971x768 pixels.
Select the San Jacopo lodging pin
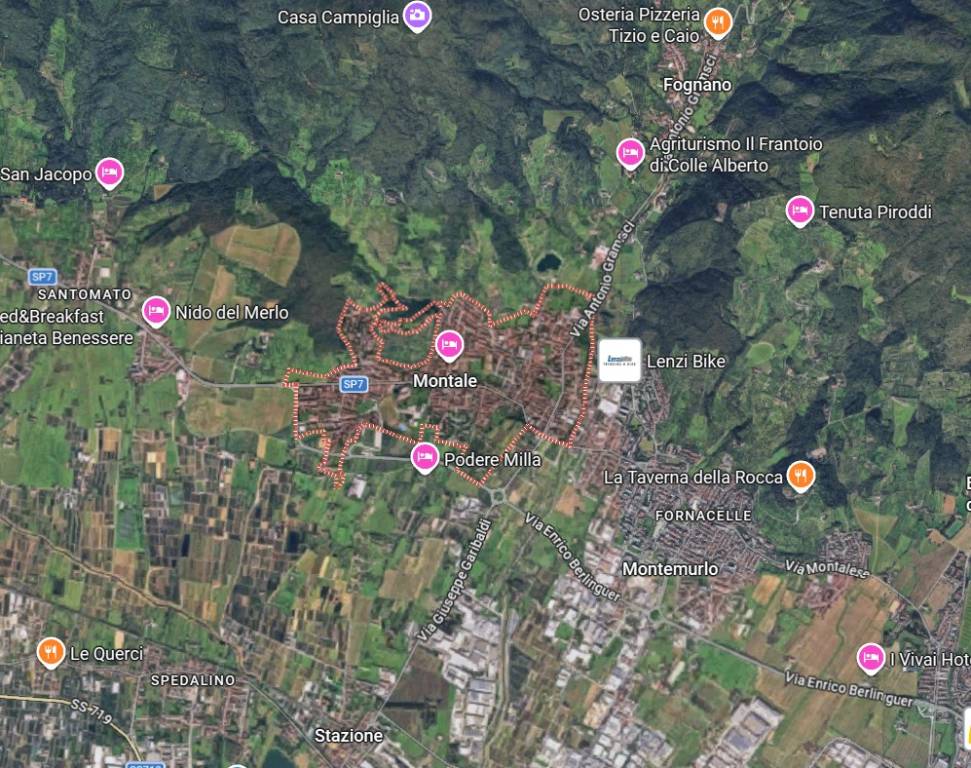coord(109,172)
